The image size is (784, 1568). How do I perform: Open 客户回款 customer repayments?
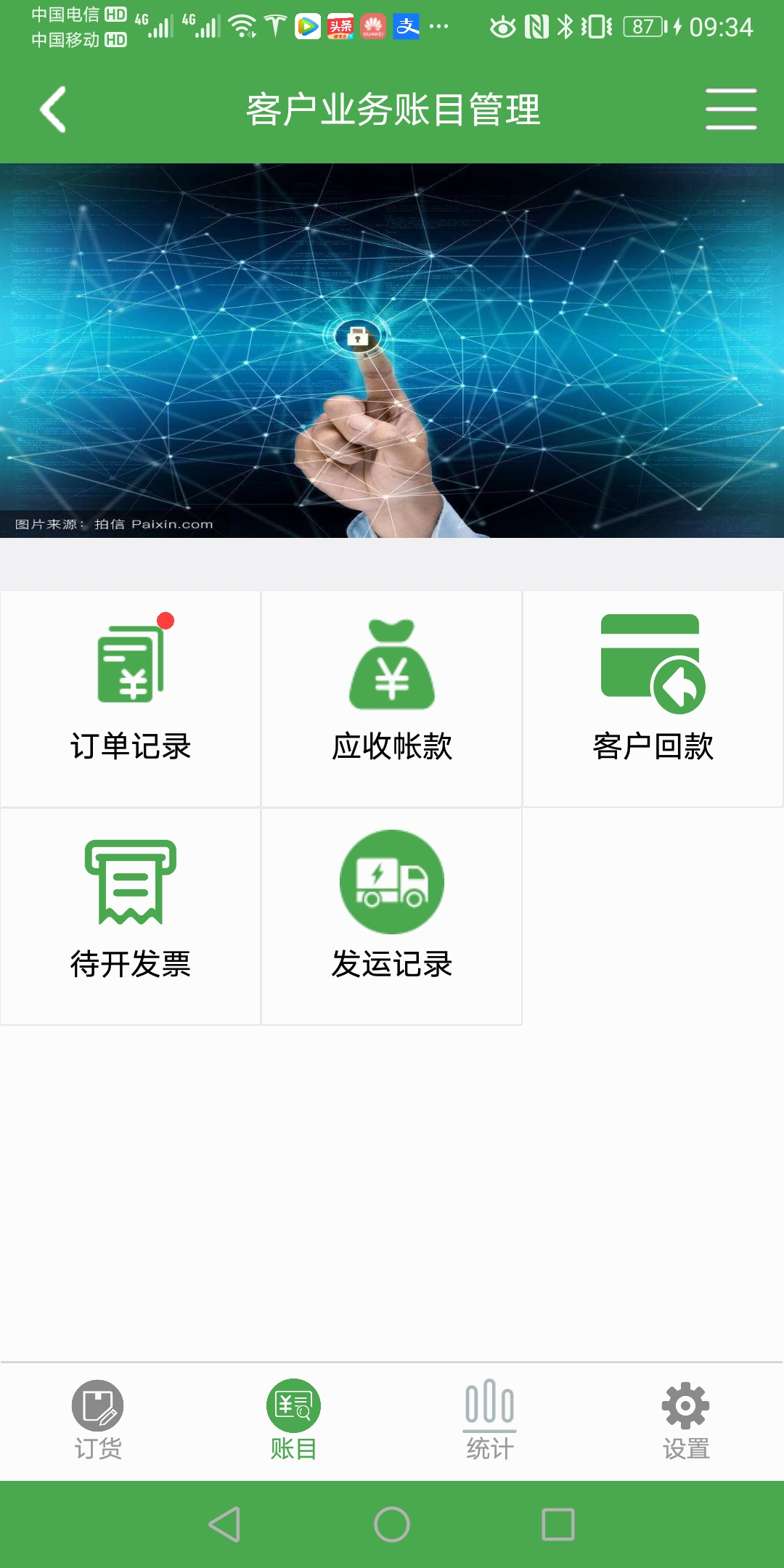pos(653,698)
